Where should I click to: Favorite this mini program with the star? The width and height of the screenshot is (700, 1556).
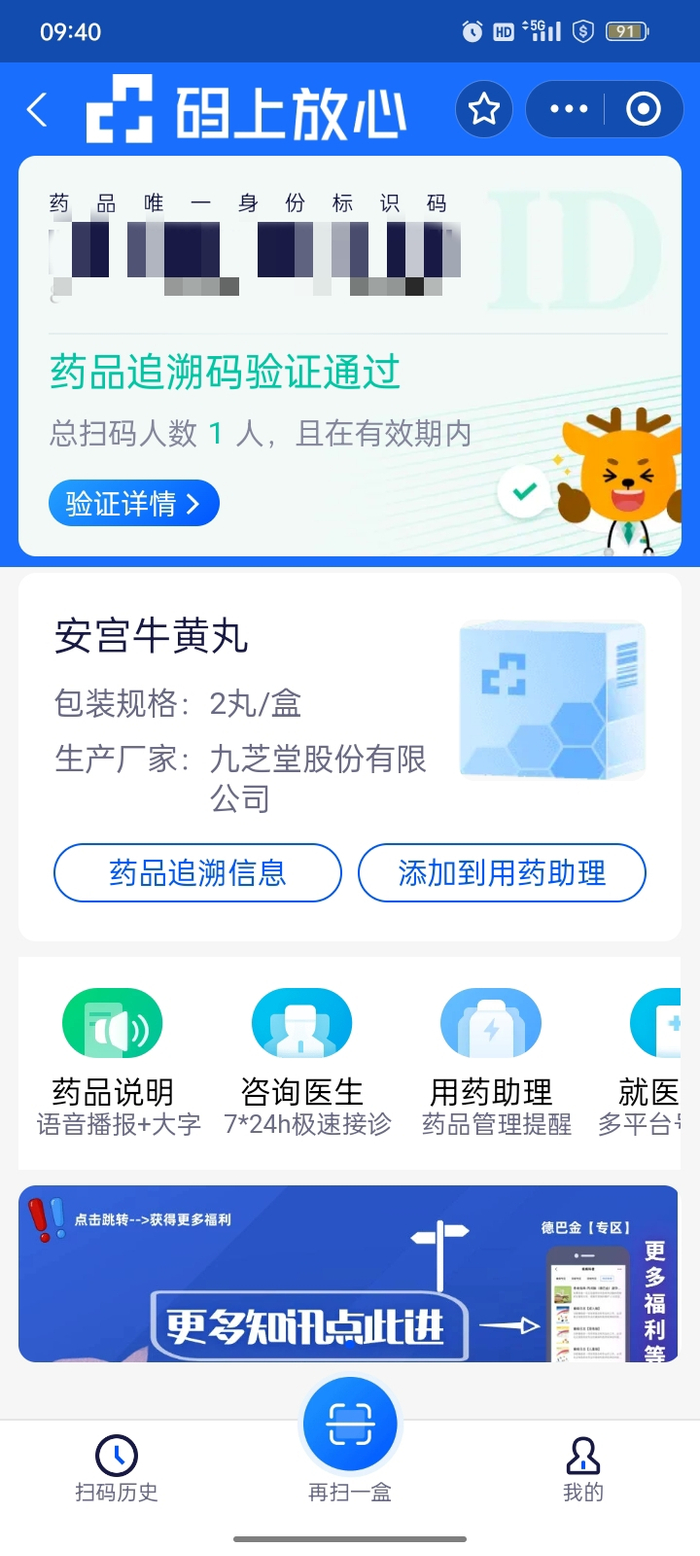click(x=484, y=109)
